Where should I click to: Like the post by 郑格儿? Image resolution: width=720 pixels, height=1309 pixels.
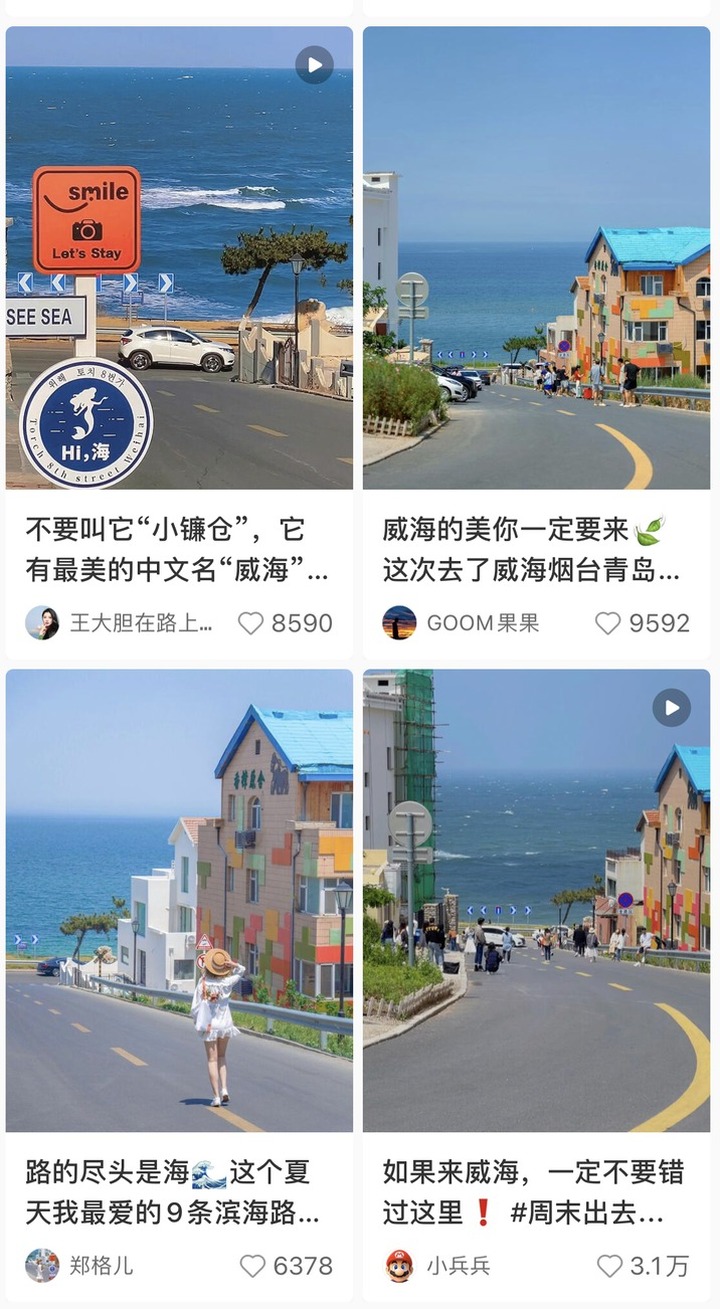pos(253,1266)
